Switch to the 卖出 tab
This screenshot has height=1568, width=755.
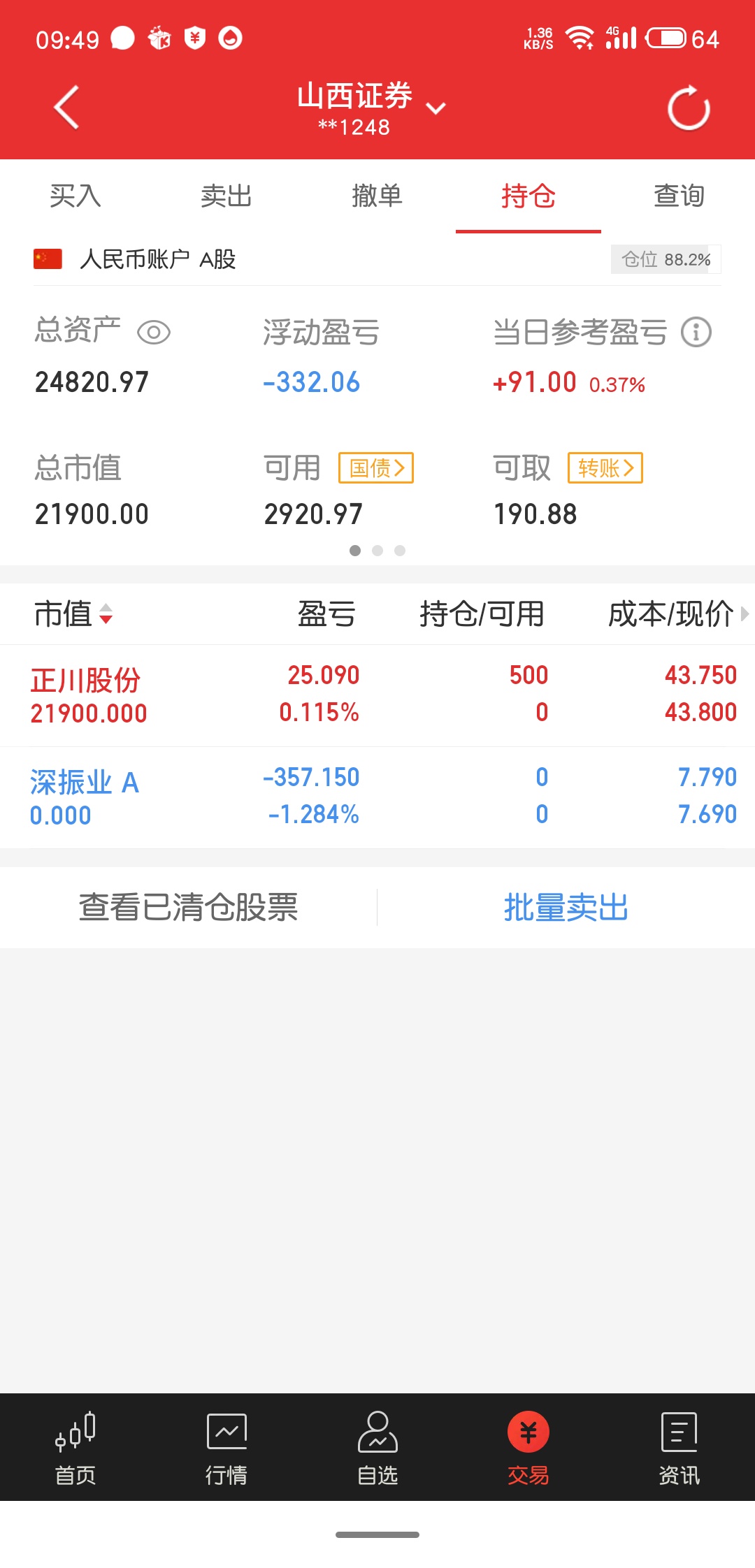226,196
